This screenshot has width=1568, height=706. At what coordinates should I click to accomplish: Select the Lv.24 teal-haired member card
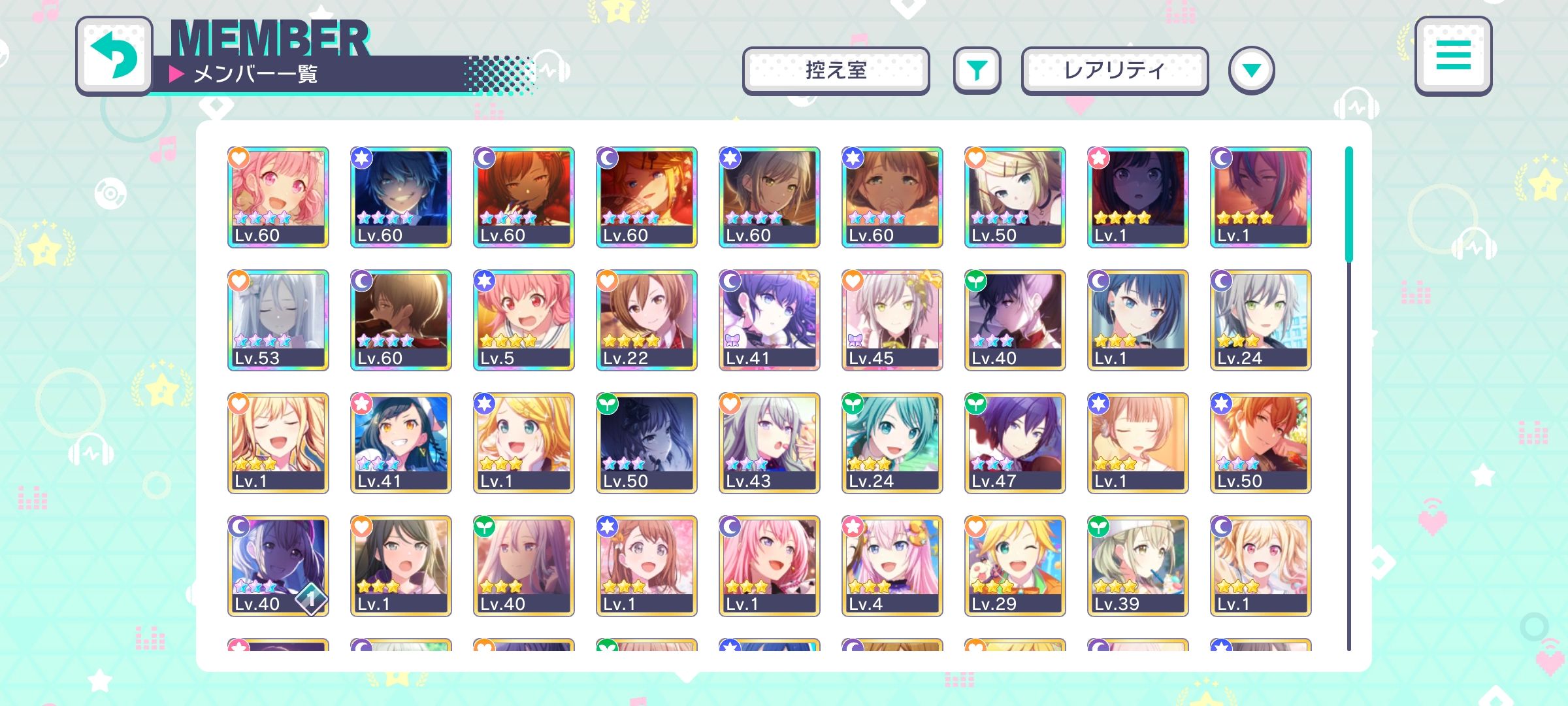click(892, 443)
